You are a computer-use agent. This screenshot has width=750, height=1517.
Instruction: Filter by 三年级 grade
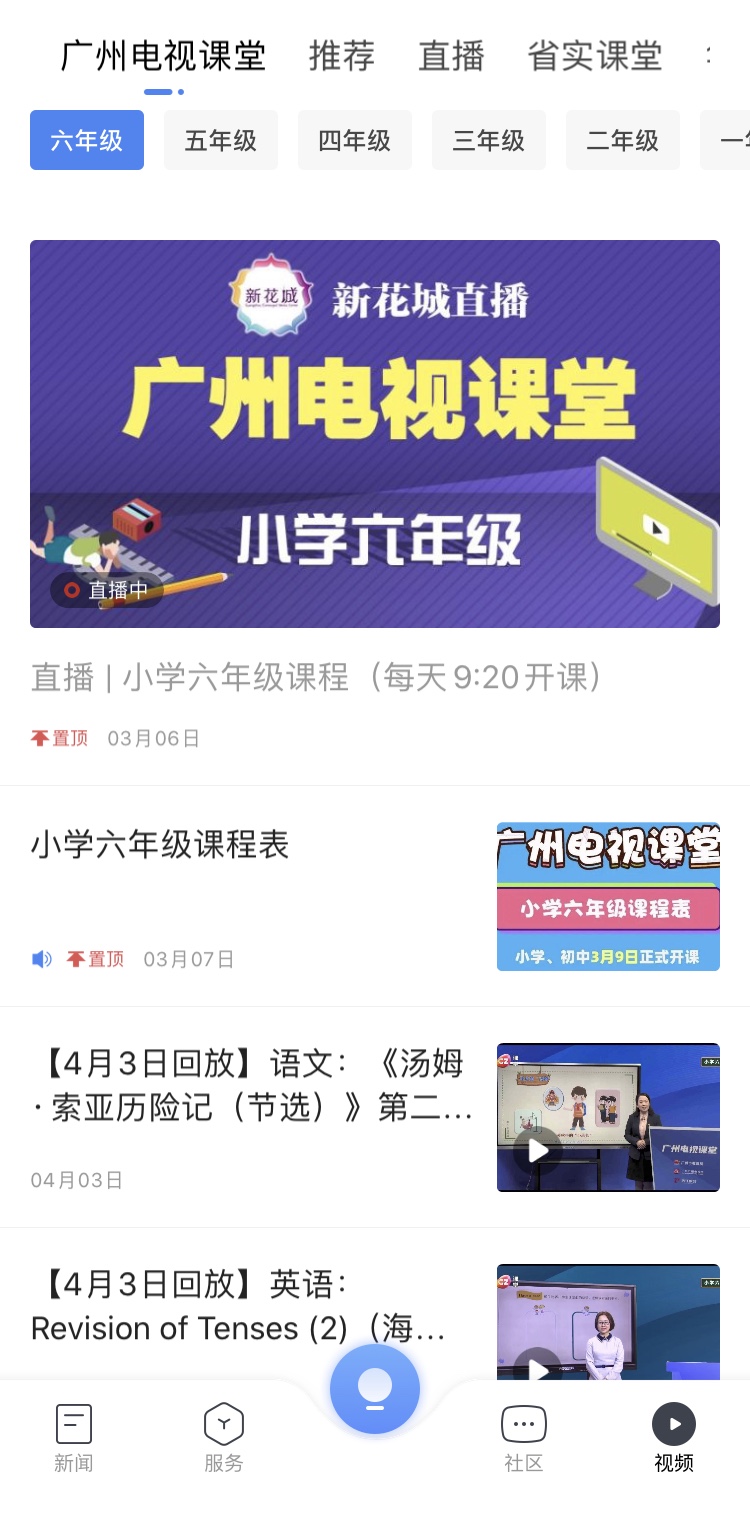[489, 140]
